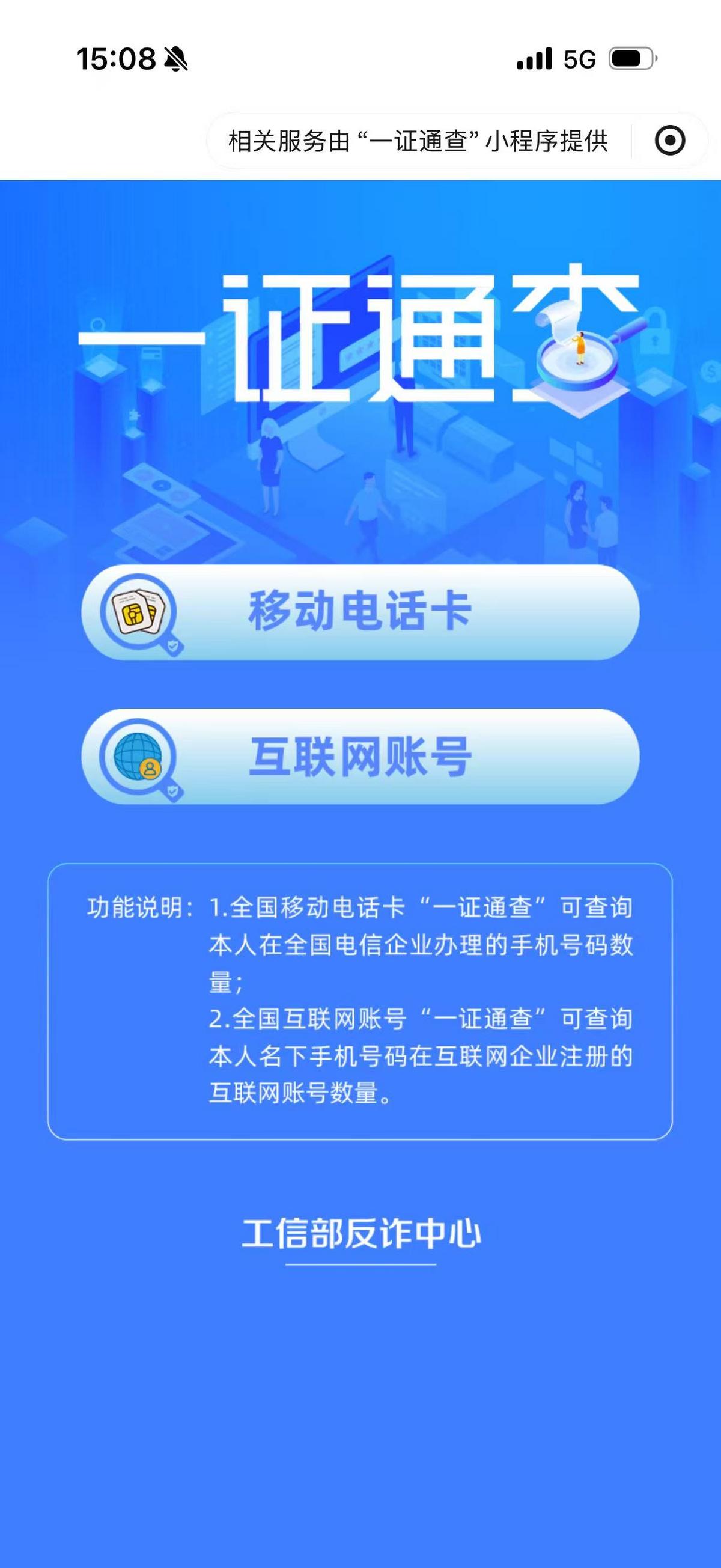Close the 一证通查 mini program

670,141
